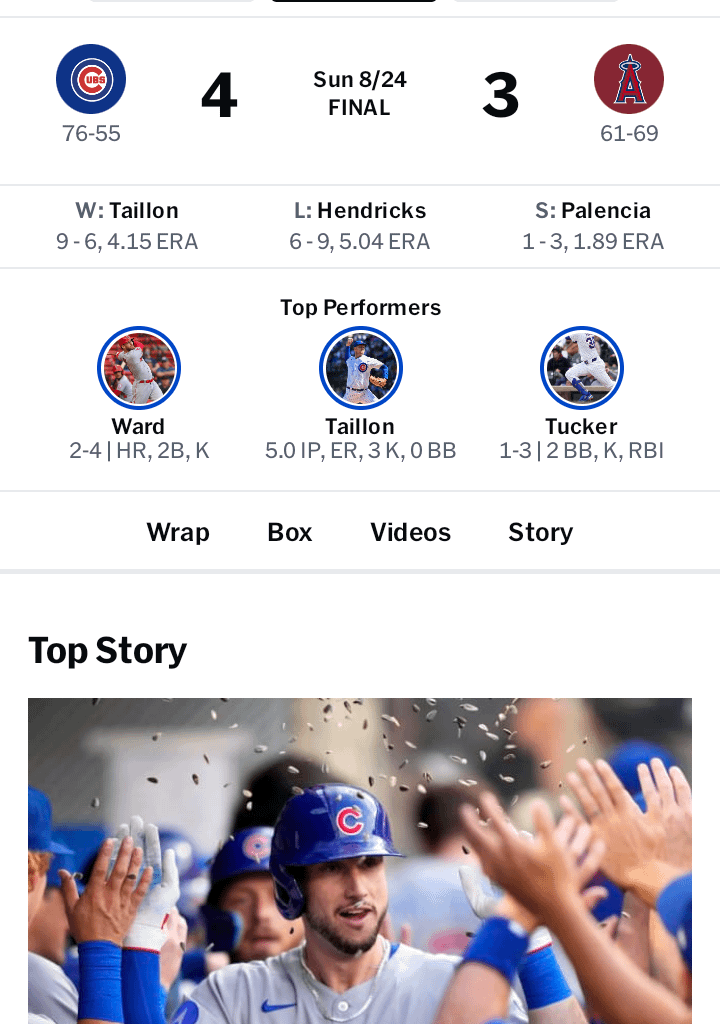View Taillon's top performer profile
This screenshot has height=1024, width=720.
(x=360, y=368)
